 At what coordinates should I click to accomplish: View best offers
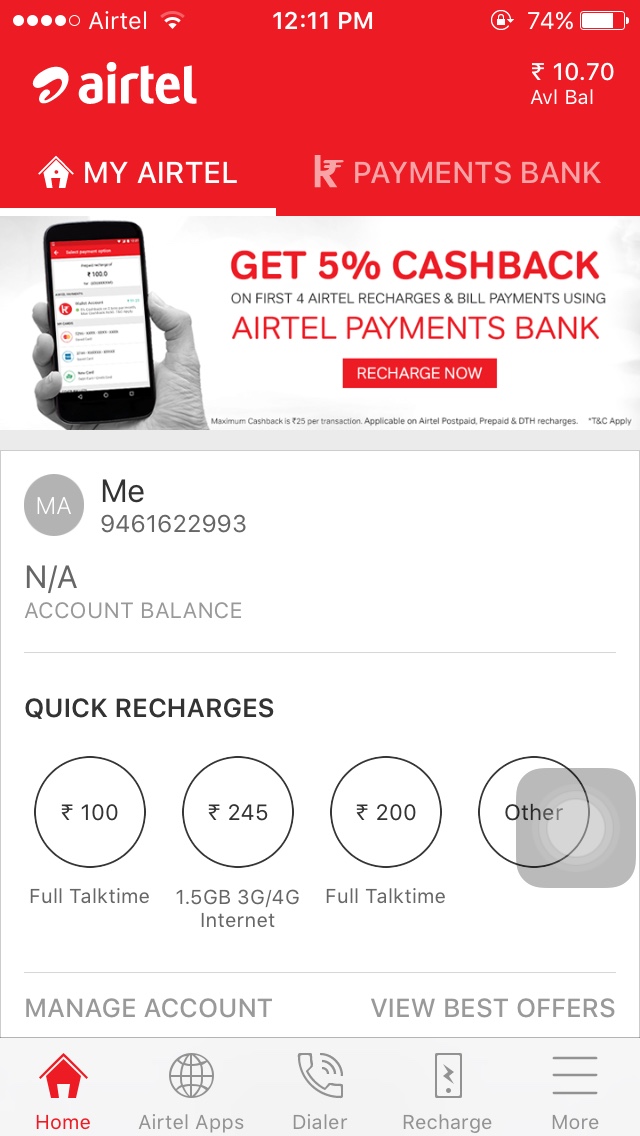(493, 1007)
